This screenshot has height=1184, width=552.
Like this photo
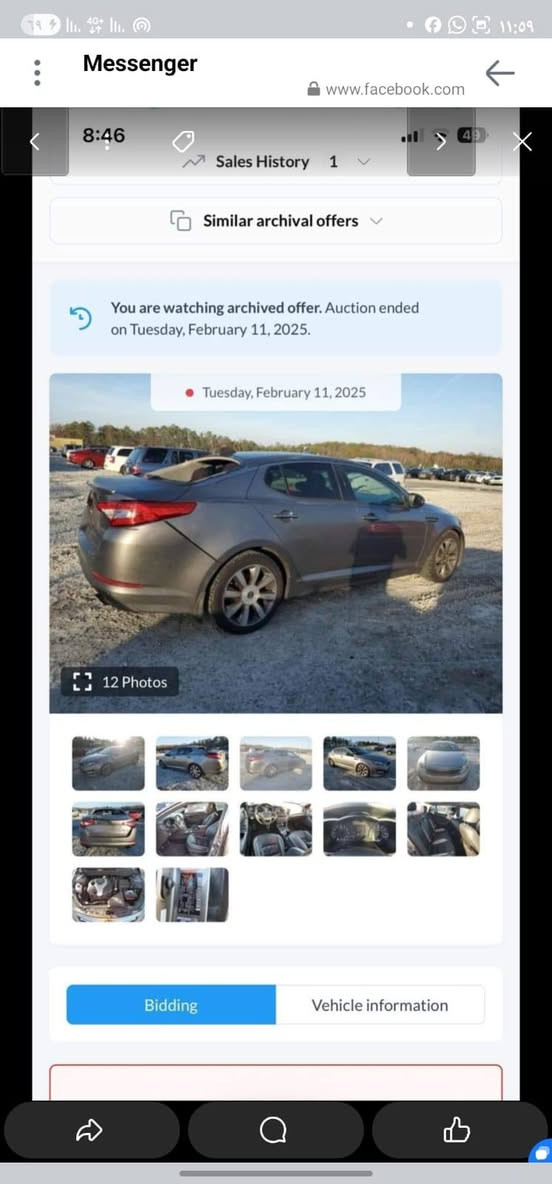tap(459, 1130)
